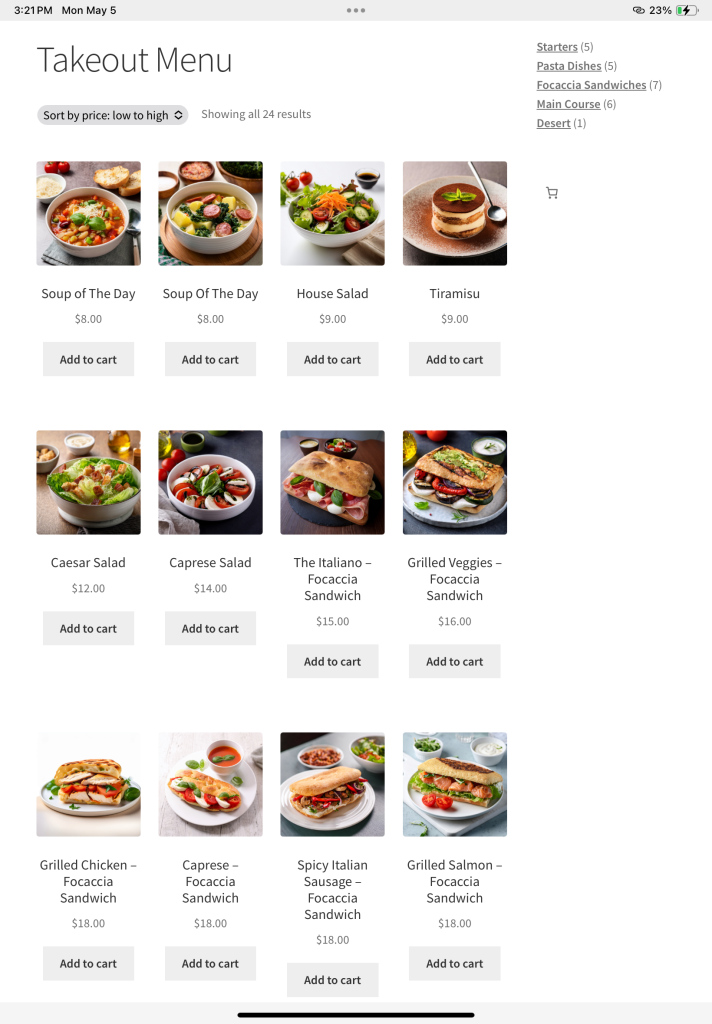View the Caprese Salad product image
This screenshot has width=712, height=1024.
210,482
